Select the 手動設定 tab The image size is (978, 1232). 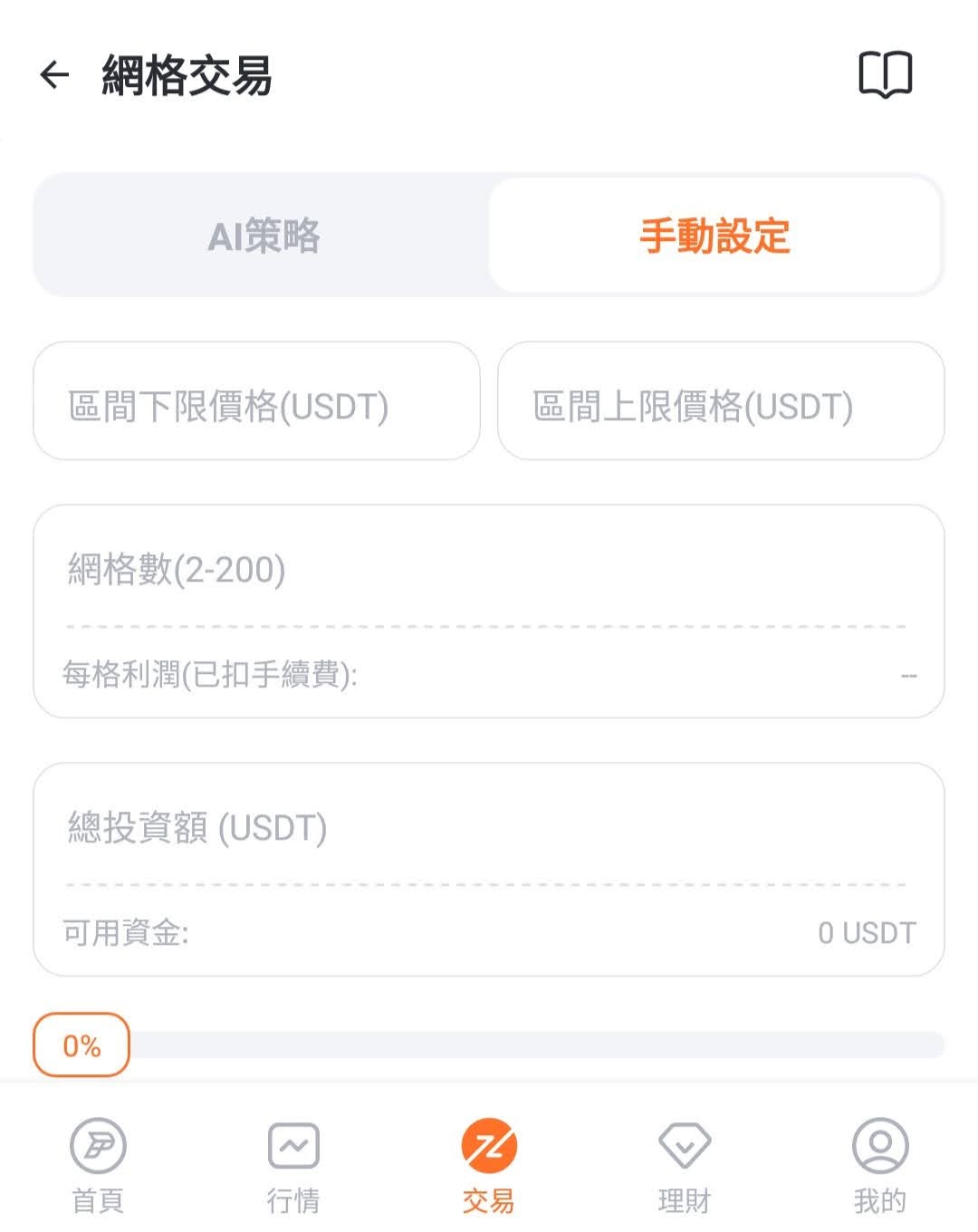pyautogui.click(x=714, y=236)
